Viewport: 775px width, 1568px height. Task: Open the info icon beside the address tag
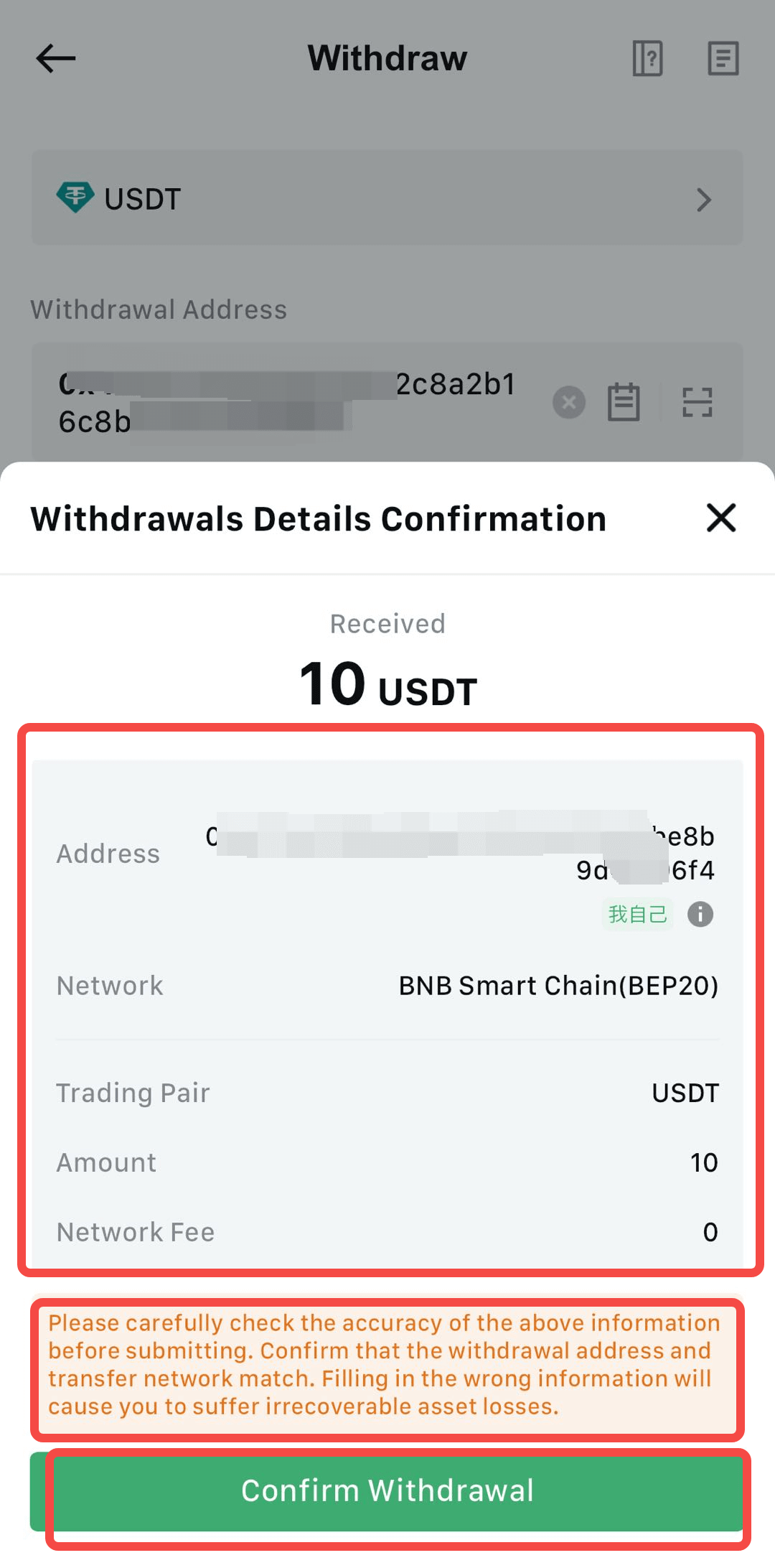(700, 914)
